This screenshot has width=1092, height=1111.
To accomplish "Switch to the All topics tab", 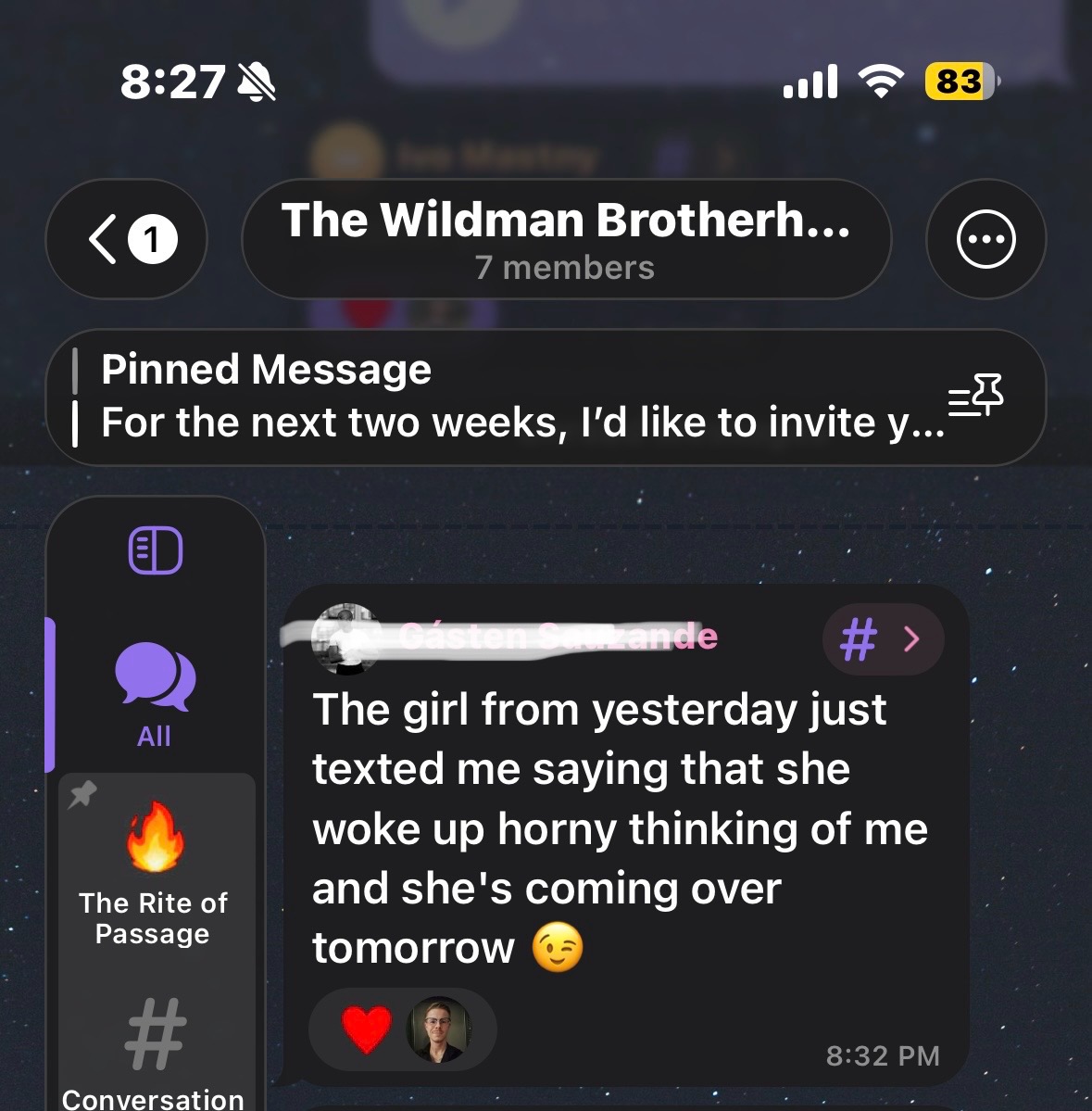I will [154, 695].
